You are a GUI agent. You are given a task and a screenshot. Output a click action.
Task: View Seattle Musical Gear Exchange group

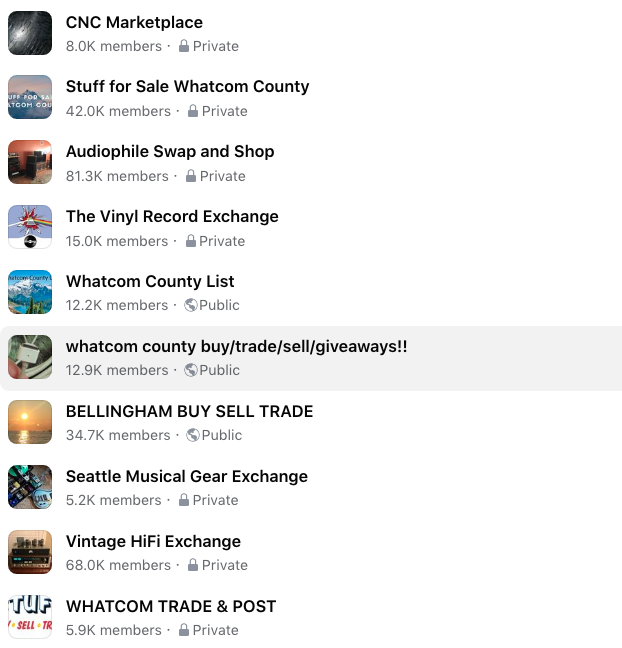click(186, 477)
